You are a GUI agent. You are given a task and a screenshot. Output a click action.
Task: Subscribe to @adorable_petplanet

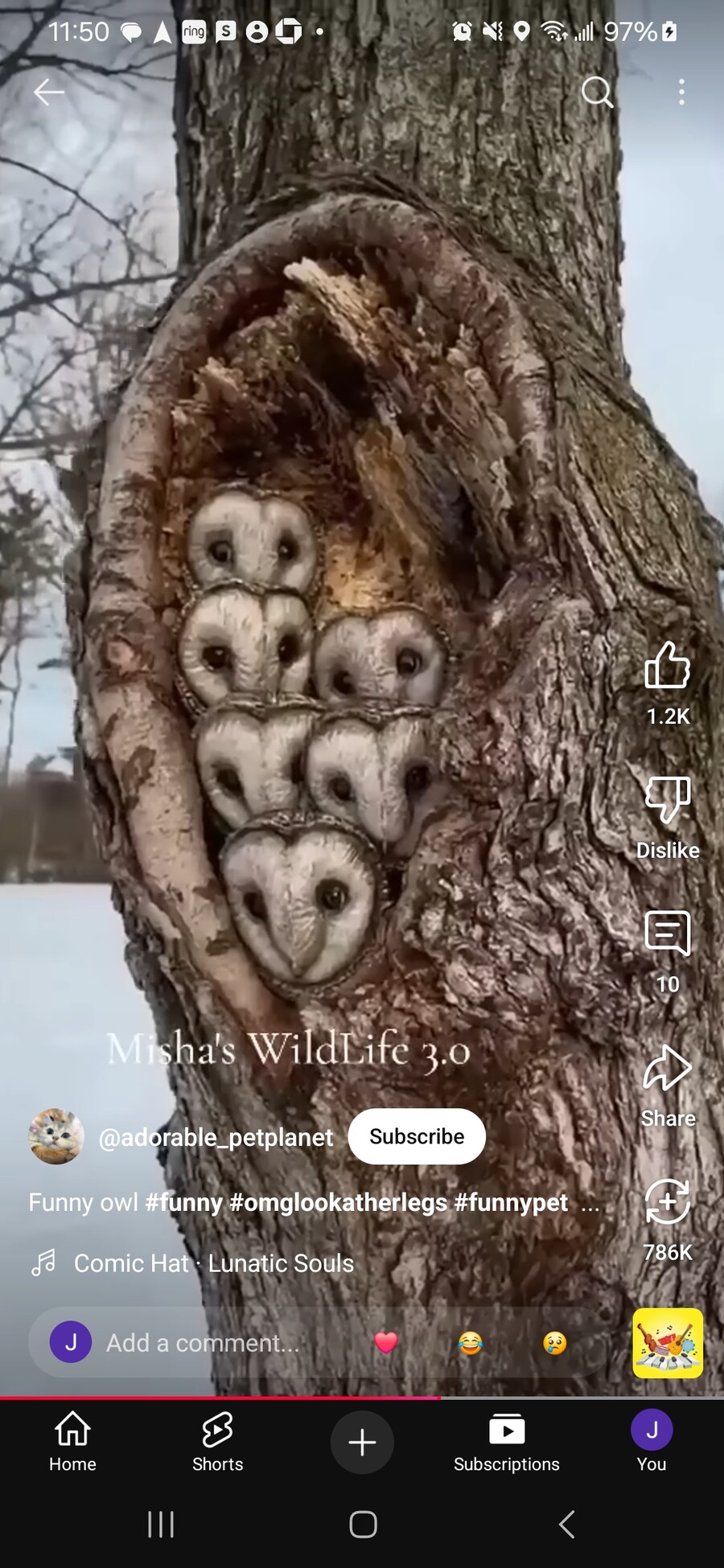(x=416, y=1136)
